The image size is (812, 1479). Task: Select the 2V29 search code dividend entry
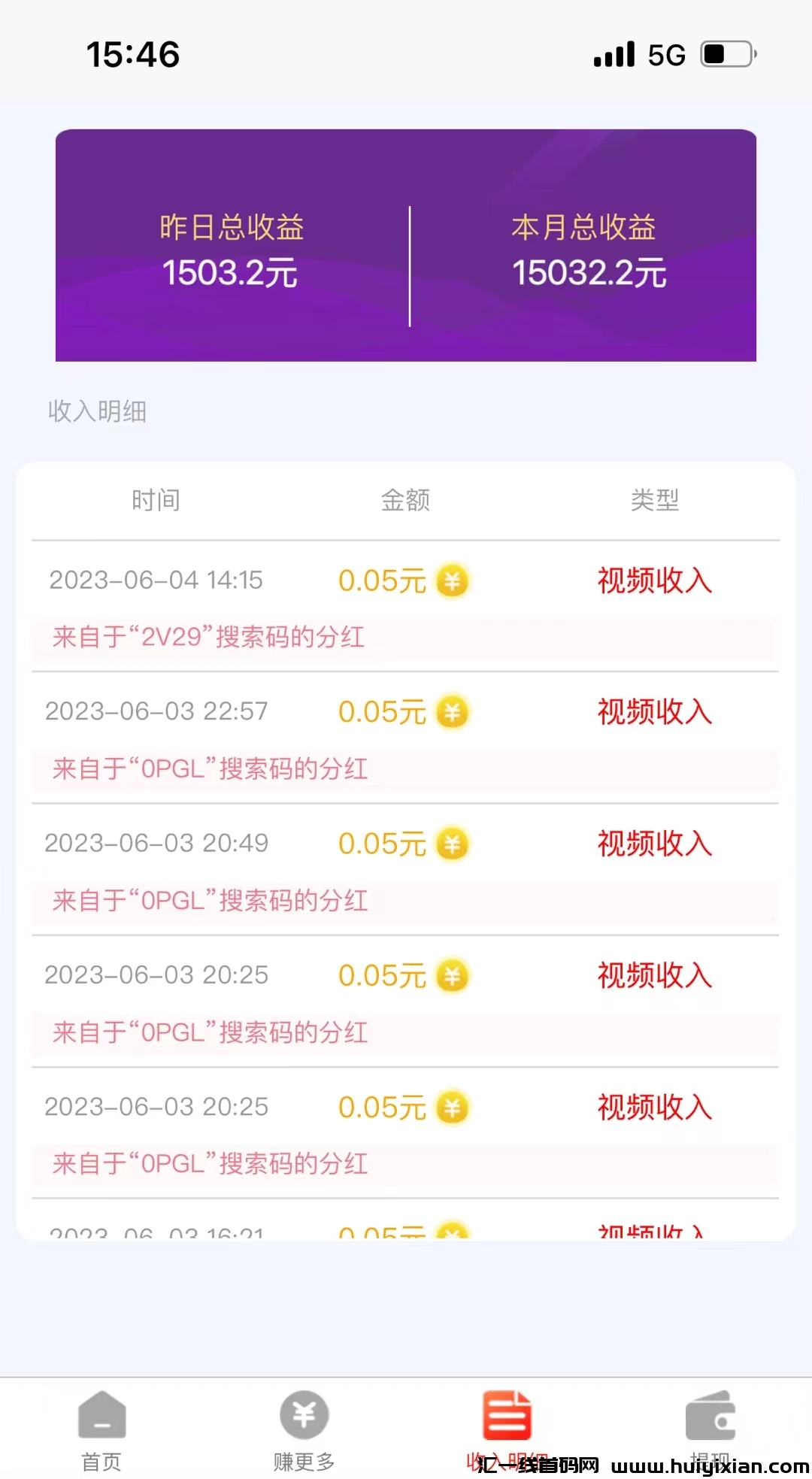click(x=208, y=637)
